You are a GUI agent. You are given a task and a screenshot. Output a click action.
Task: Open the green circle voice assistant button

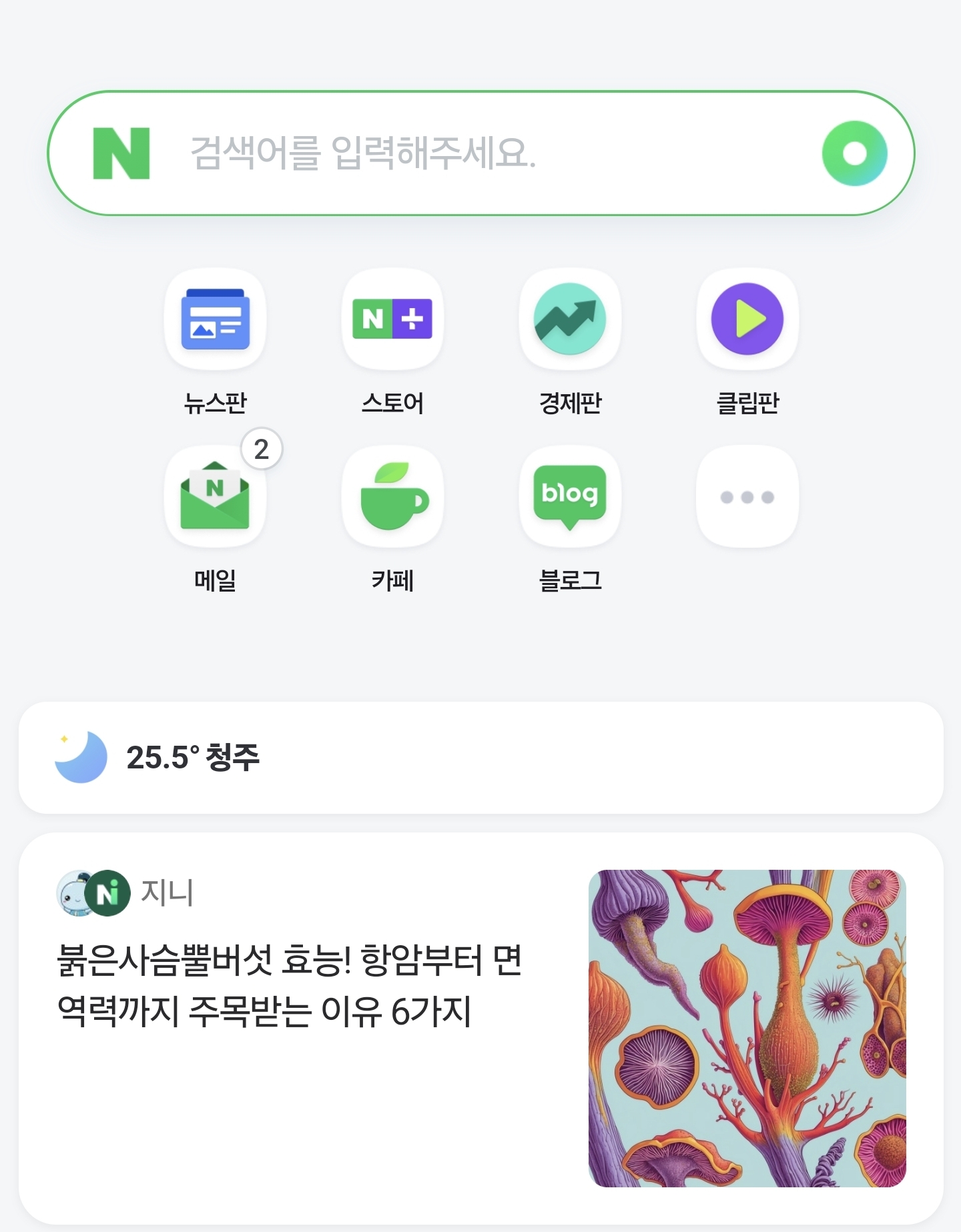click(x=854, y=153)
